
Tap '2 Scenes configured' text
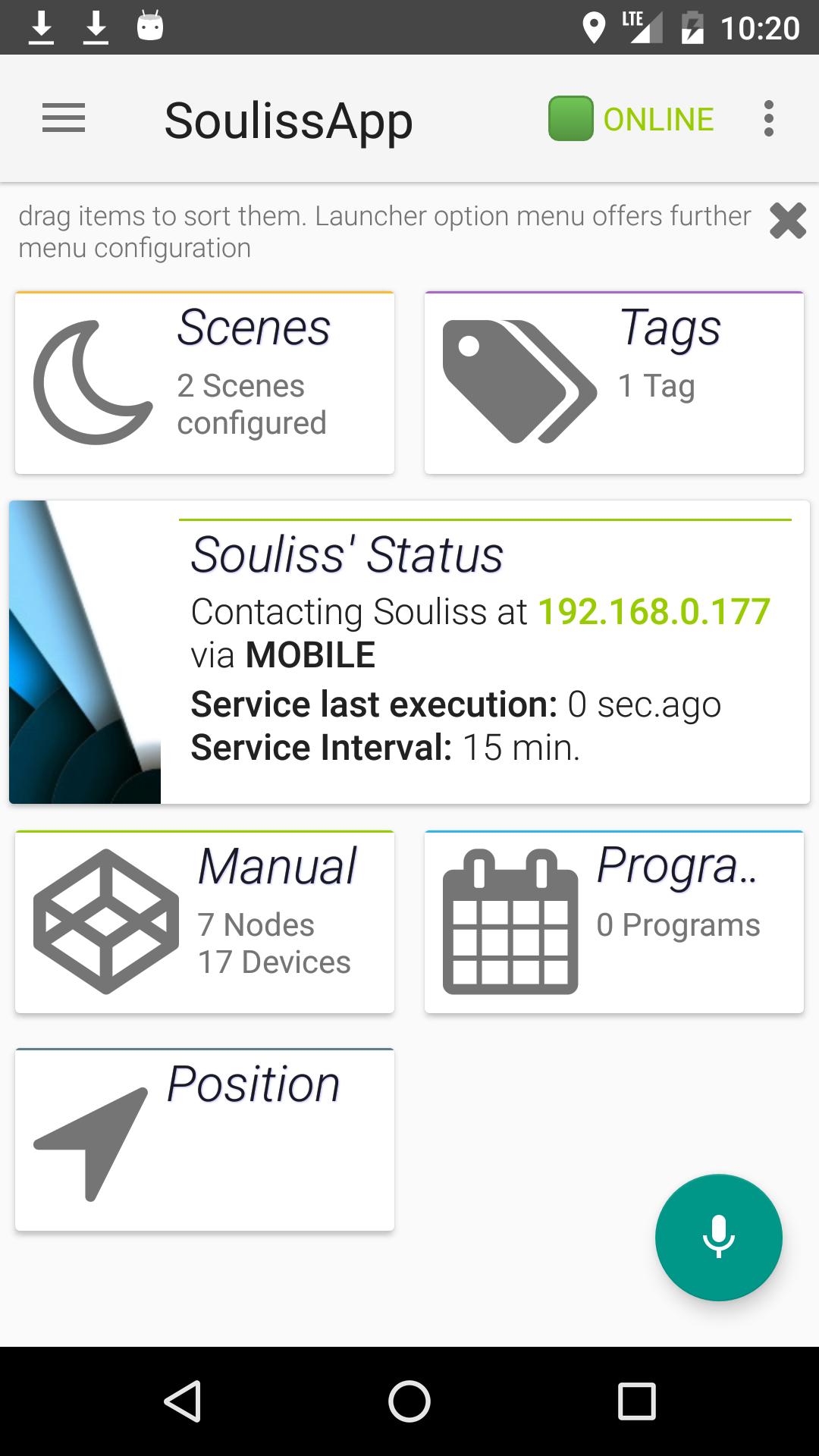(251, 404)
